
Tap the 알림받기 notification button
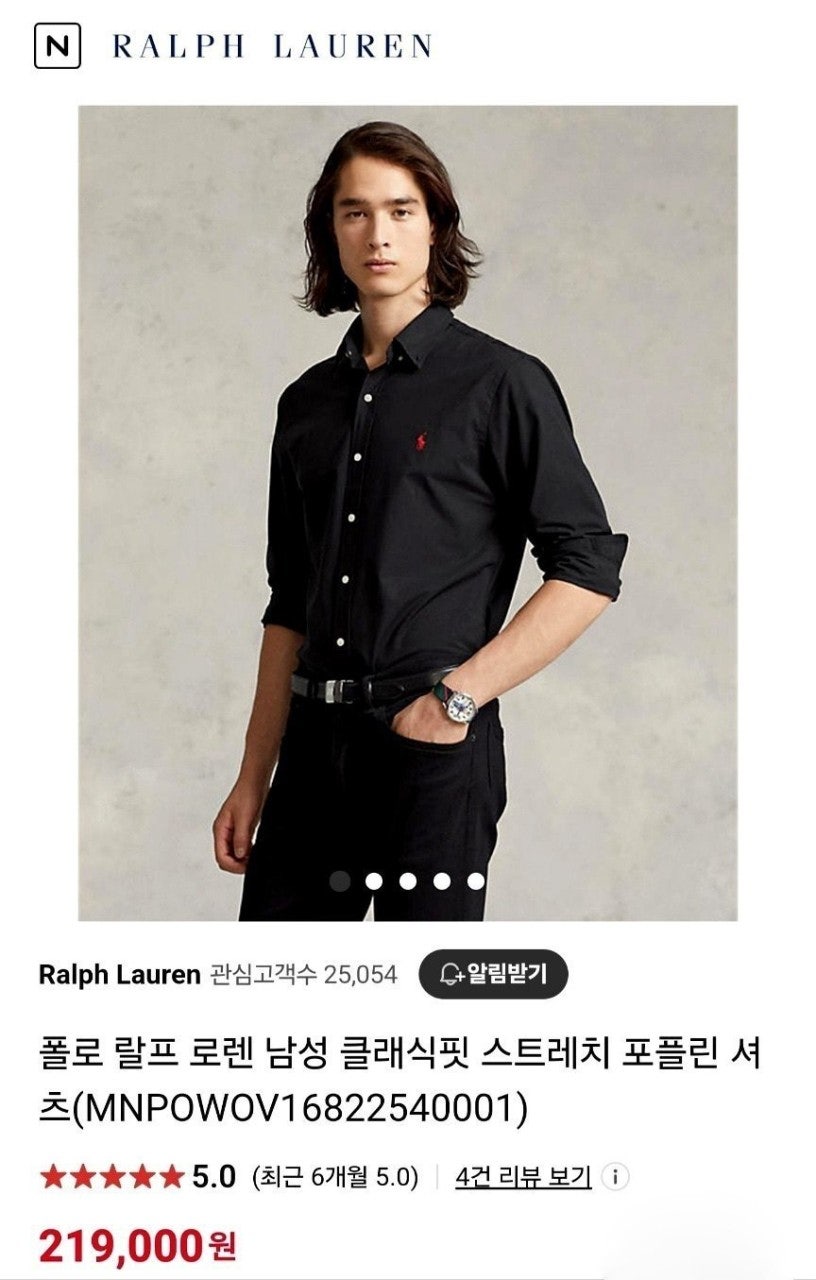point(492,973)
